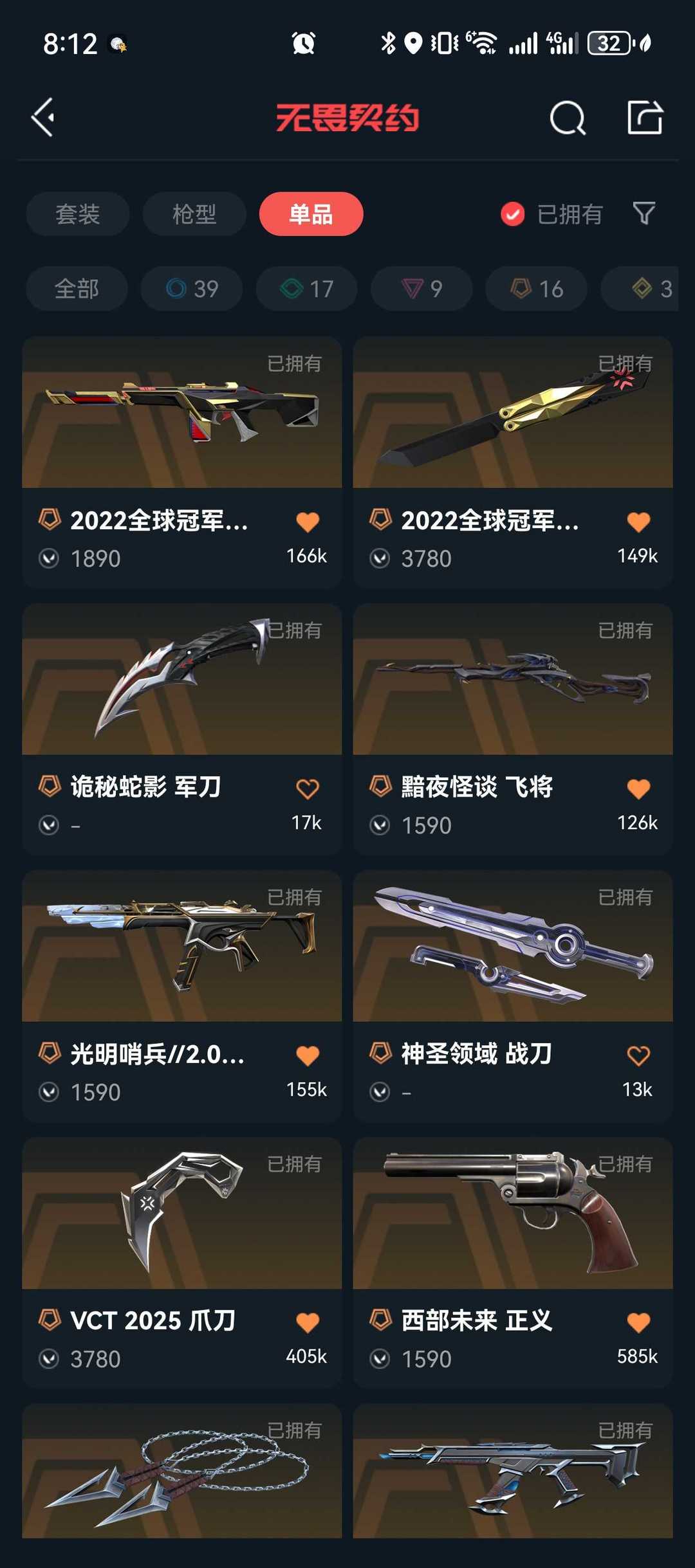
Task: Share this page via the share icon
Action: [x=645, y=118]
